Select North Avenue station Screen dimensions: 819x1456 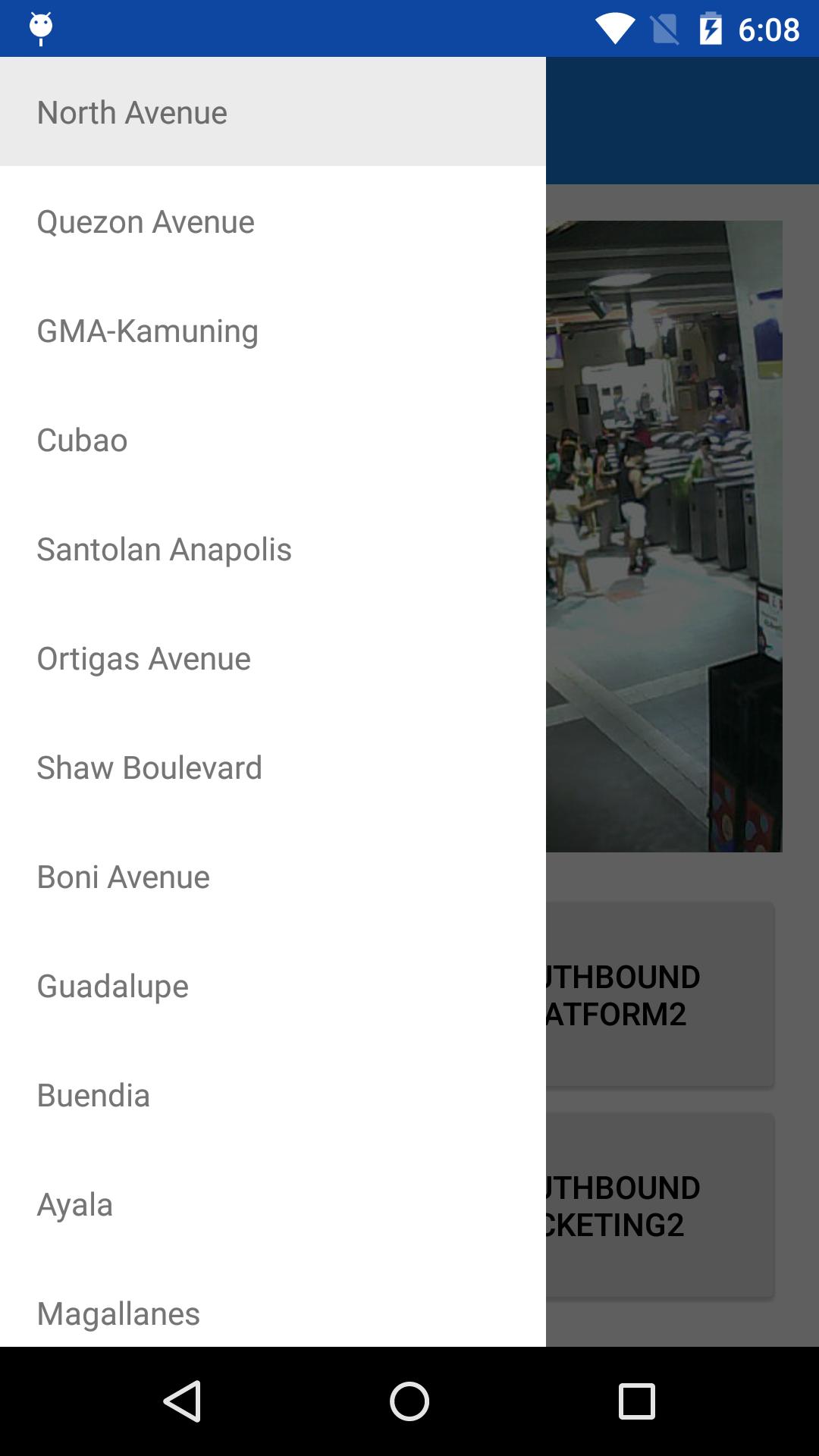132,112
